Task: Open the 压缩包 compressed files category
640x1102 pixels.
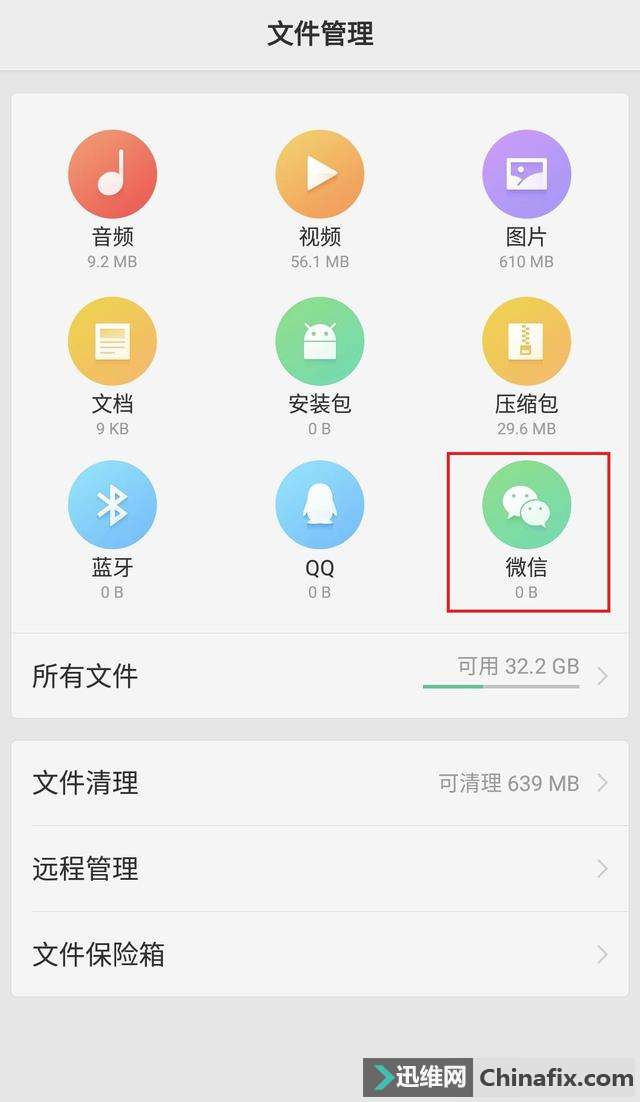Action: 526,342
